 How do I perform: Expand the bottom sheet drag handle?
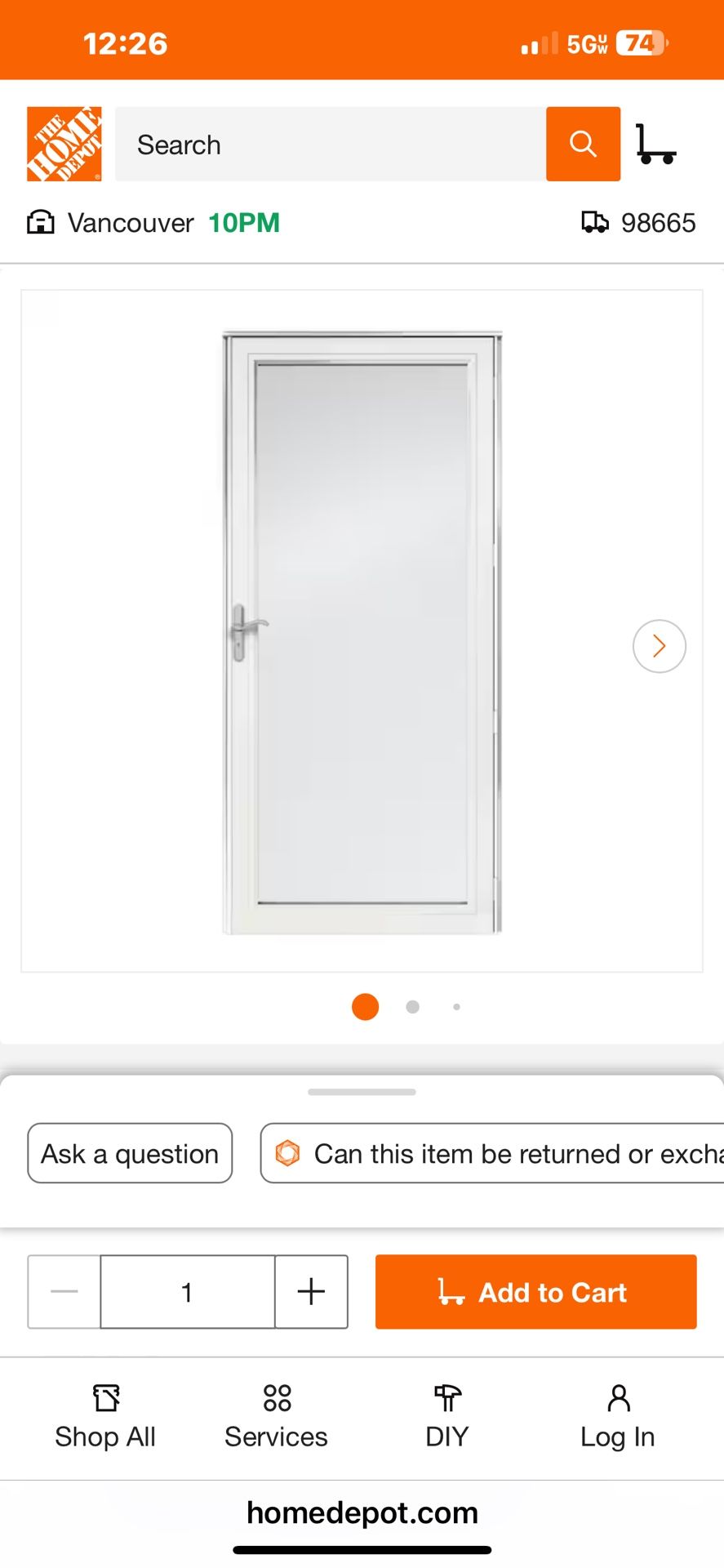click(362, 1092)
